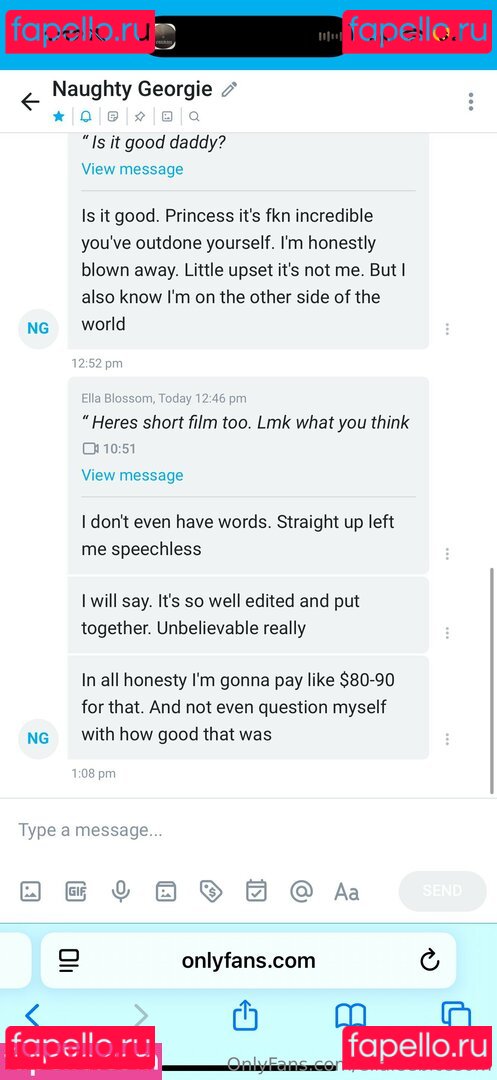Viewport: 497px width, 1080px height.
Task: Open text formatting with the Aa icon
Action: click(346, 893)
